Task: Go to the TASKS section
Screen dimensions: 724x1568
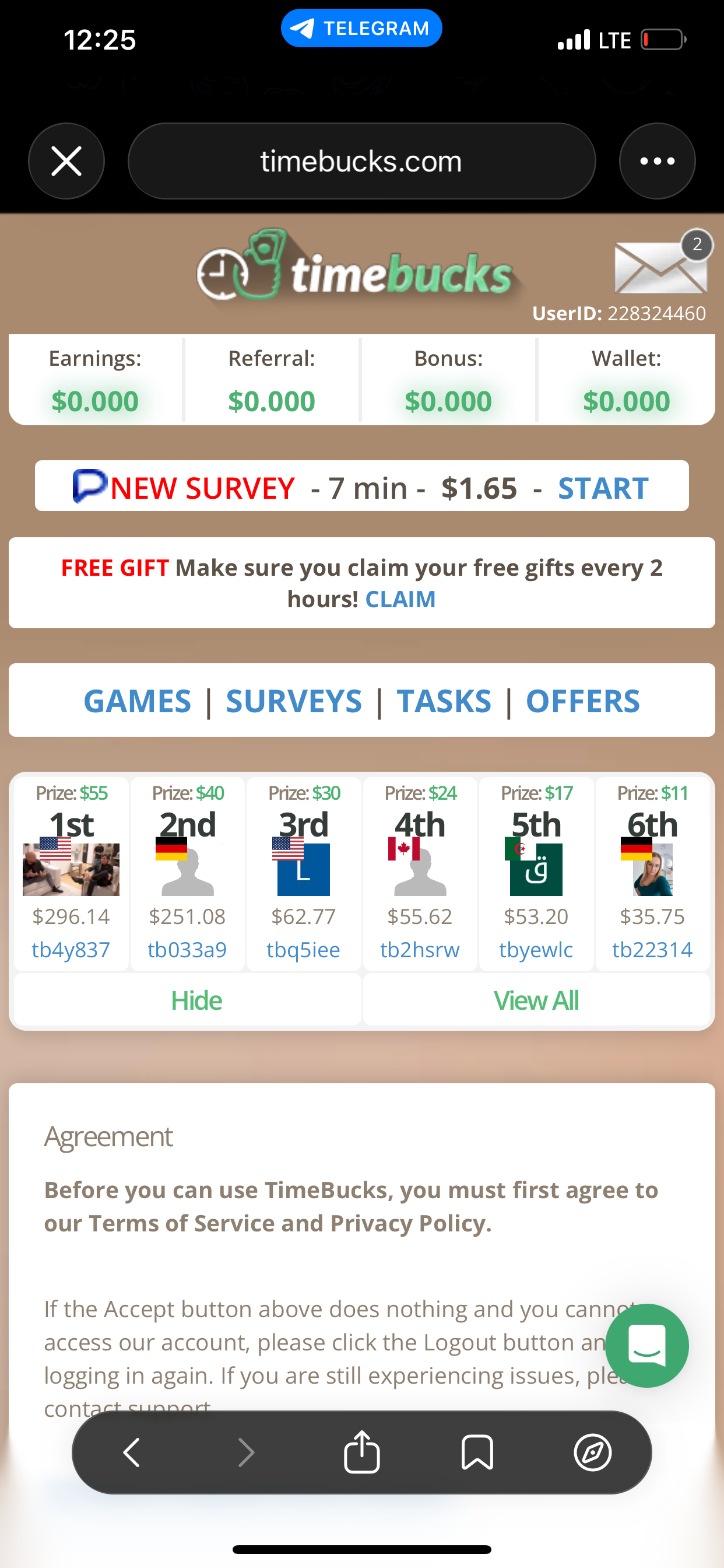Action: pyautogui.click(x=444, y=701)
